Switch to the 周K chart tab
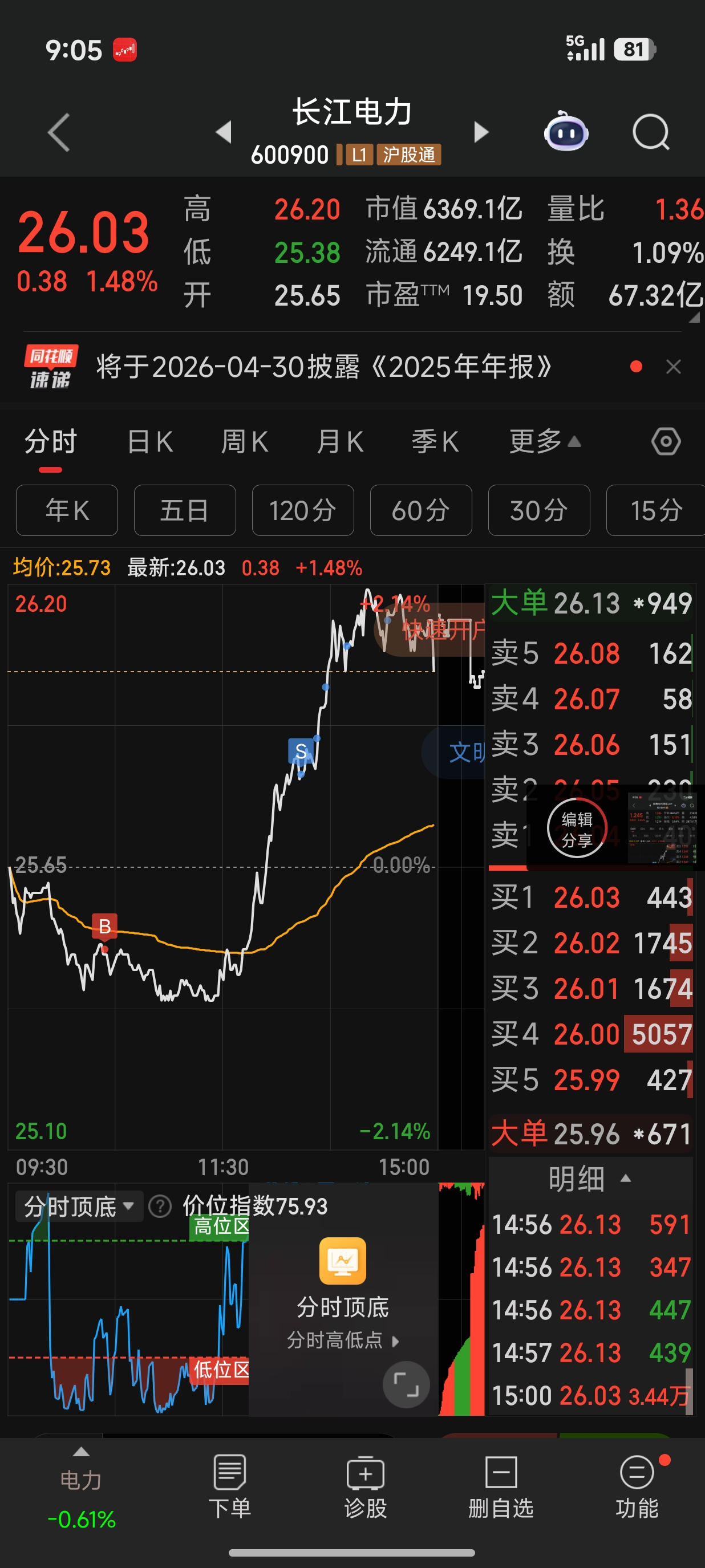Screen dimensions: 705x1568 [x=245, y=442]
